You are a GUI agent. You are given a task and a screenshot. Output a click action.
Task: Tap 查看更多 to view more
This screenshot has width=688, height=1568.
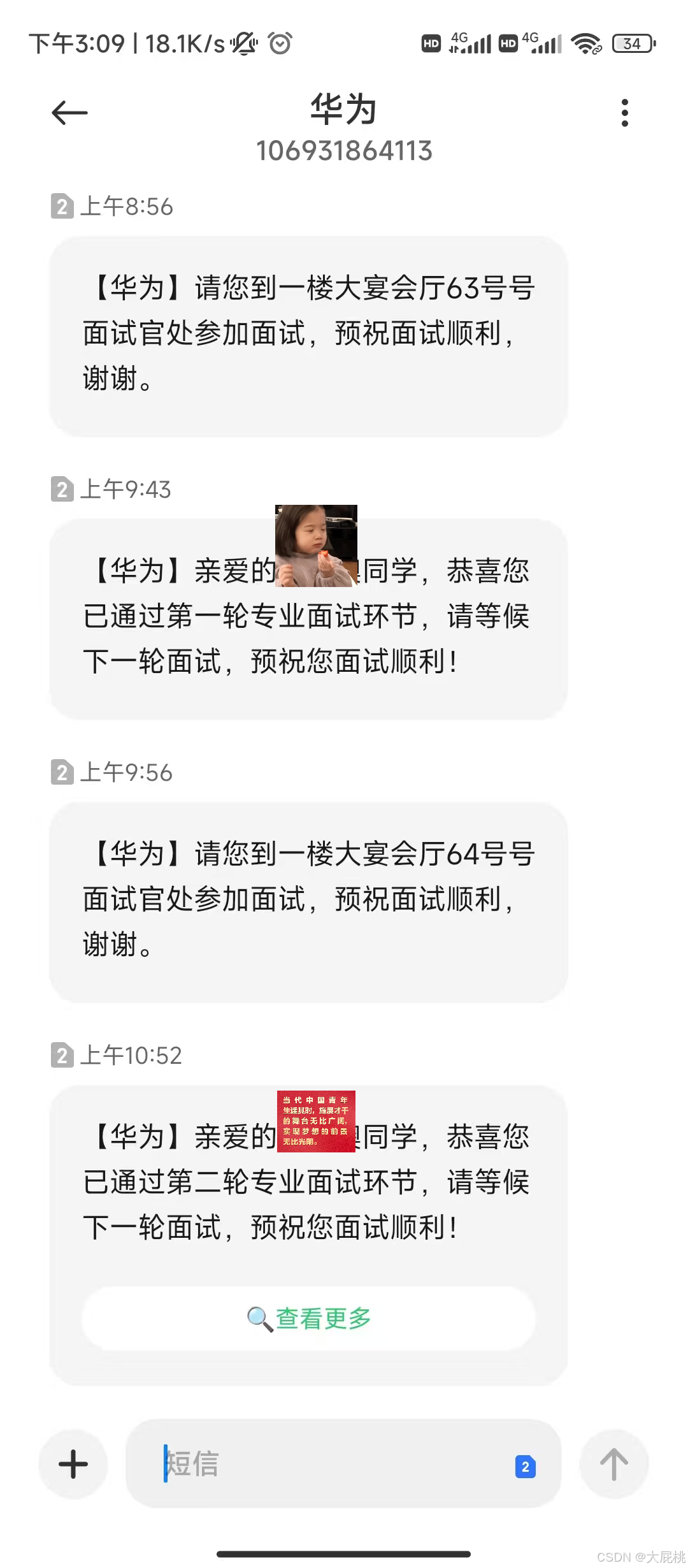click(x=309, y=1318)
